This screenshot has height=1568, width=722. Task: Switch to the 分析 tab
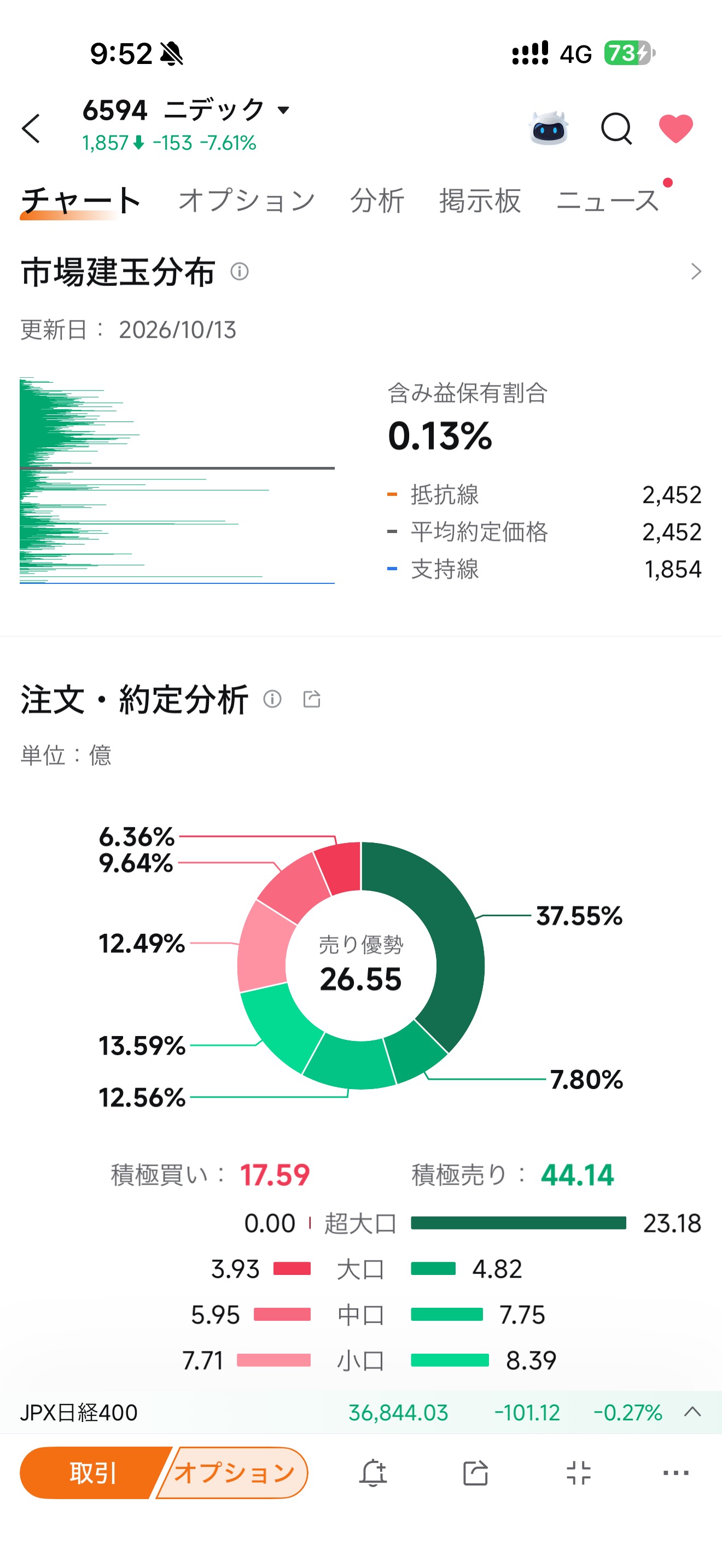tap(377, 200)
